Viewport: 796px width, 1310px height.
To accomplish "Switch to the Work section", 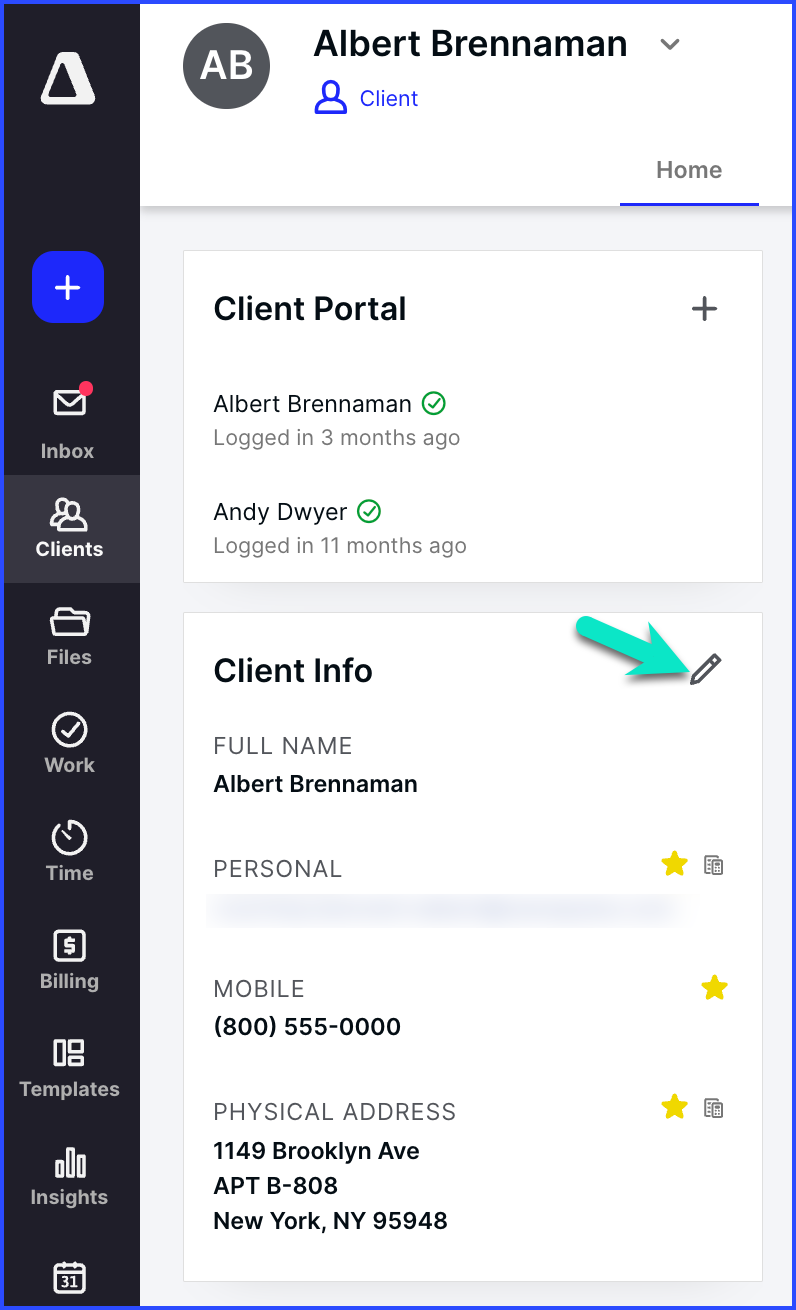I will pyautogui.click(x=69, y=745).
